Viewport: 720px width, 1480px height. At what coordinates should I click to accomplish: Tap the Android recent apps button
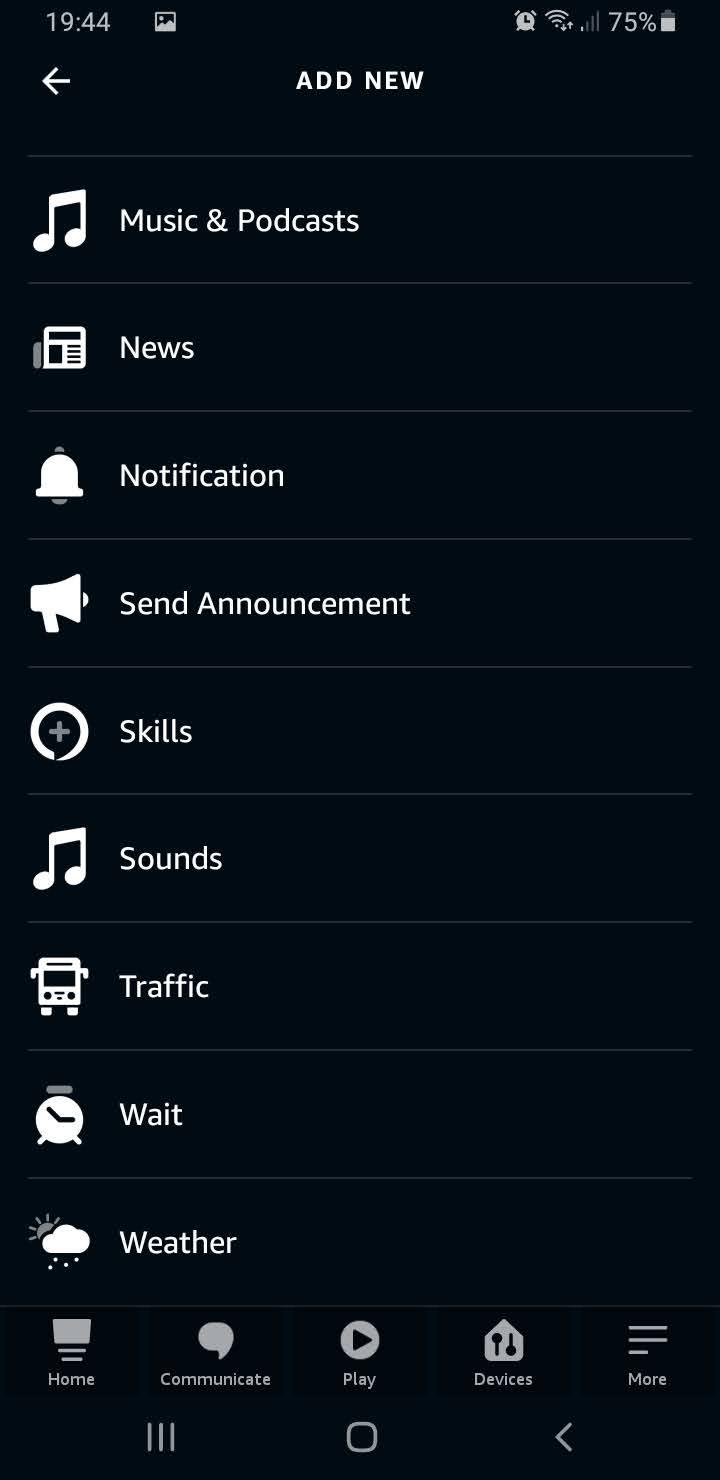pos(160,1437)
